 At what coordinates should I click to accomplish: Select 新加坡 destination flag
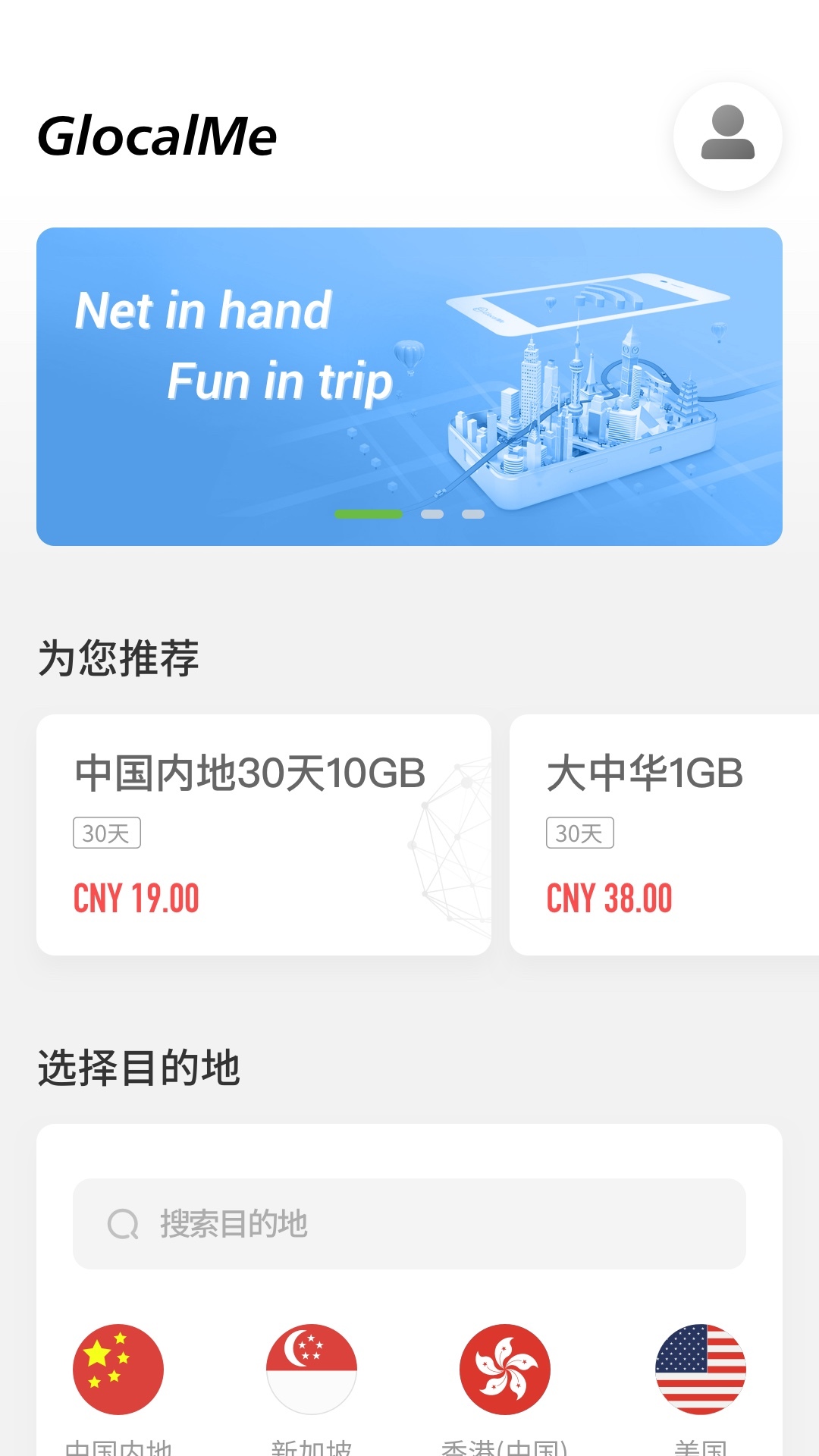coord(312,1369)
